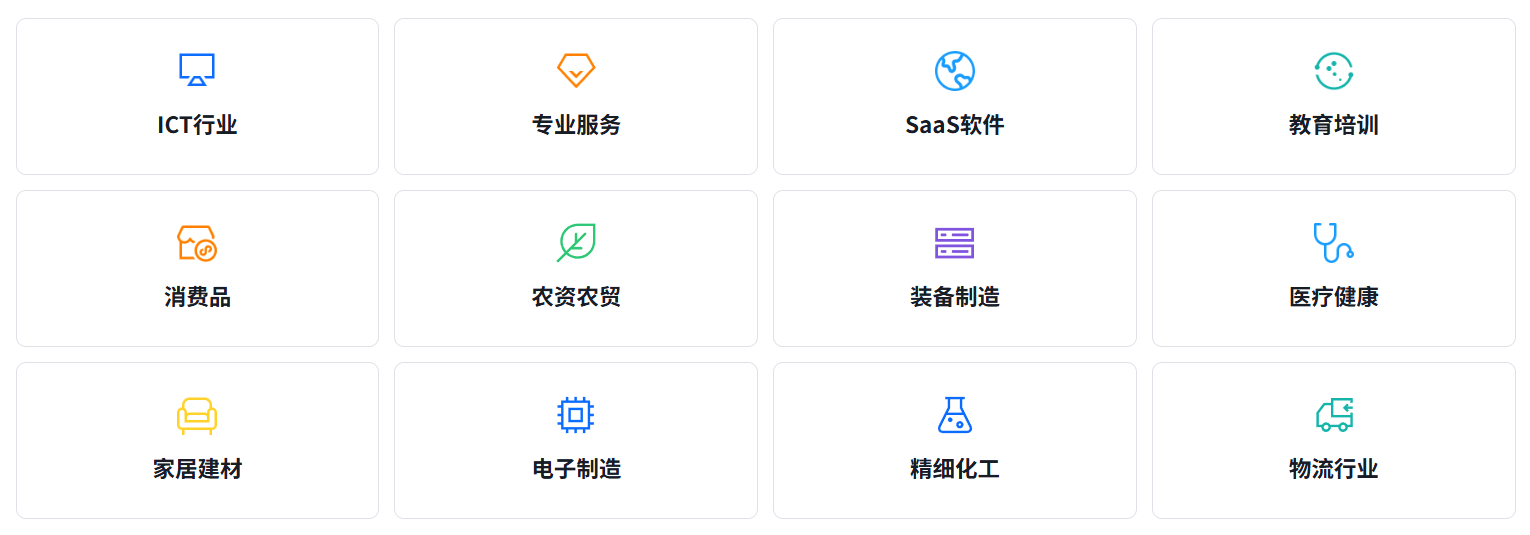Choose the 农资农贸 card
The image size is (1530, 535).
click(575, 269)
